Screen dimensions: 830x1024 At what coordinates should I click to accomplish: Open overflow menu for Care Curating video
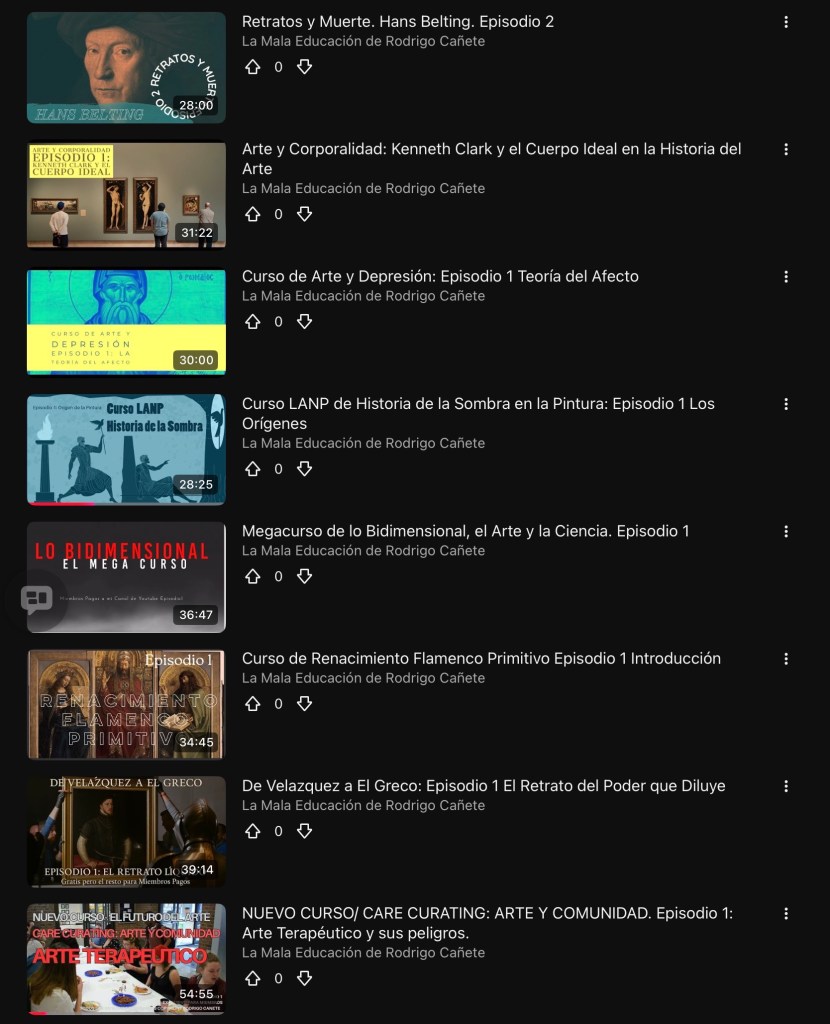coord(786,914)
